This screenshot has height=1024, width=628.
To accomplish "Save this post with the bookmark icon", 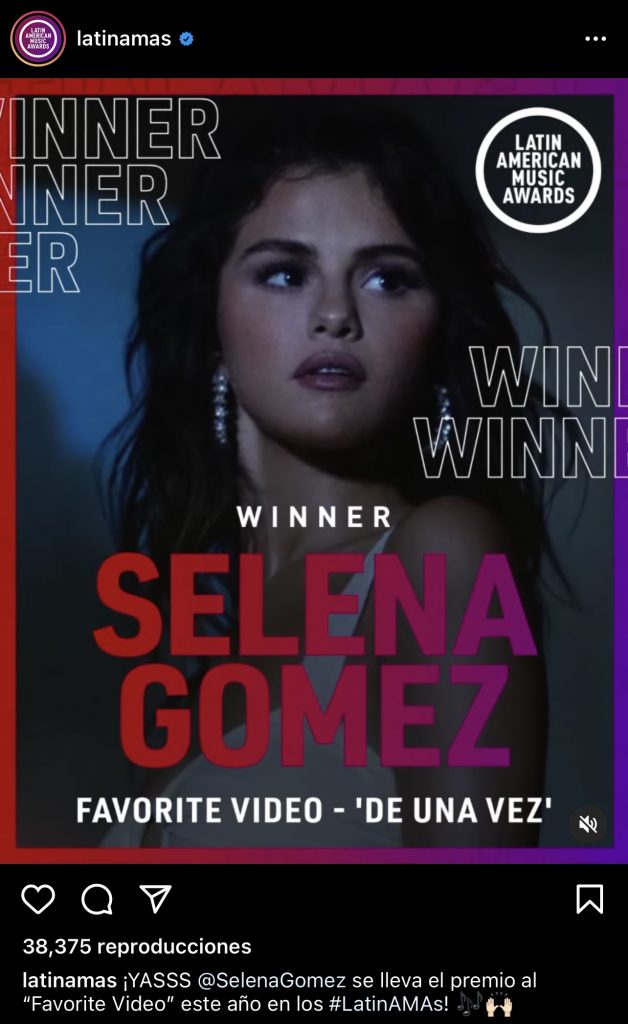I will (x=590, y=899).
